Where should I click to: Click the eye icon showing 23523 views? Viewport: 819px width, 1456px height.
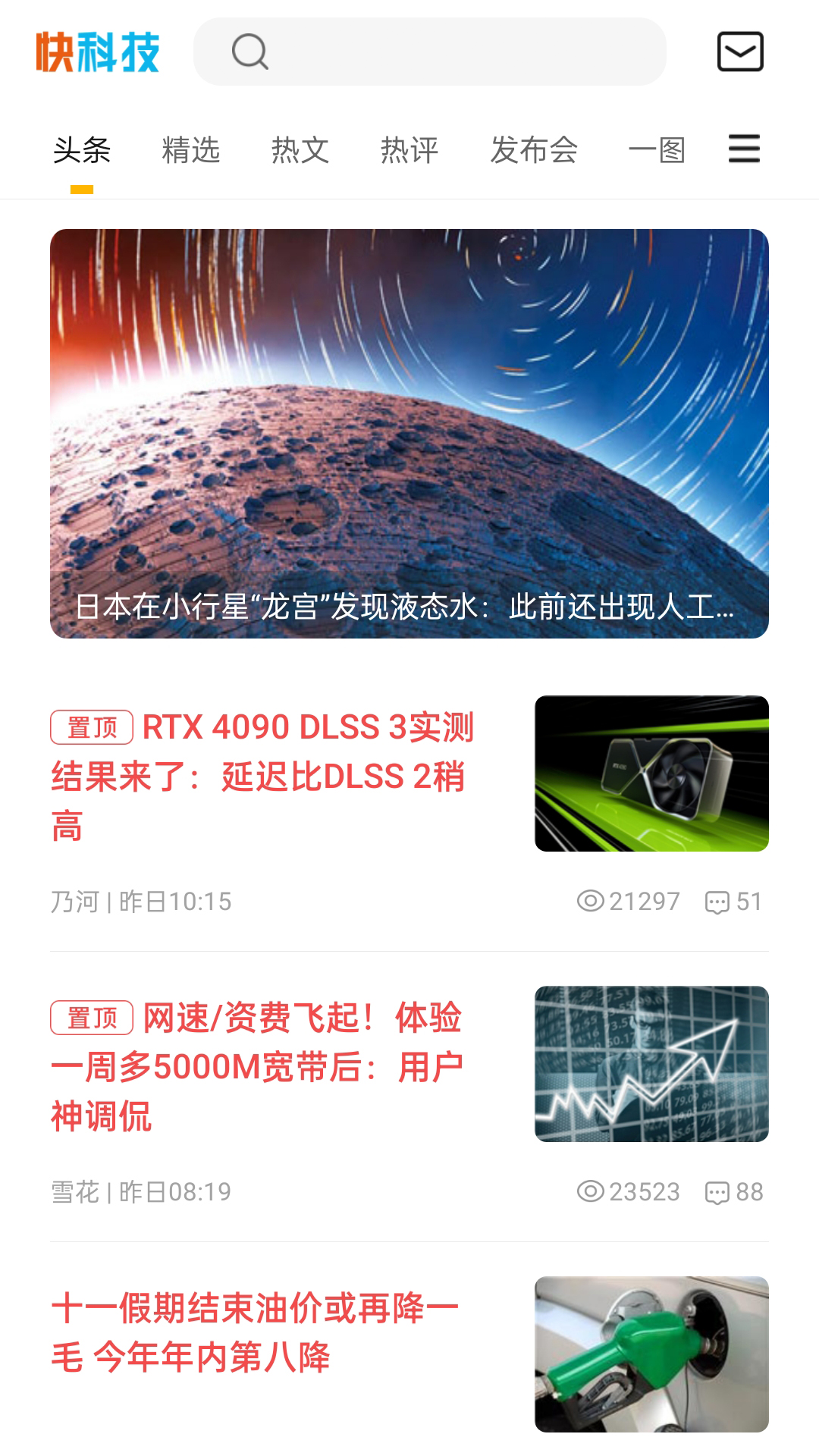[x=589, y=1191]
